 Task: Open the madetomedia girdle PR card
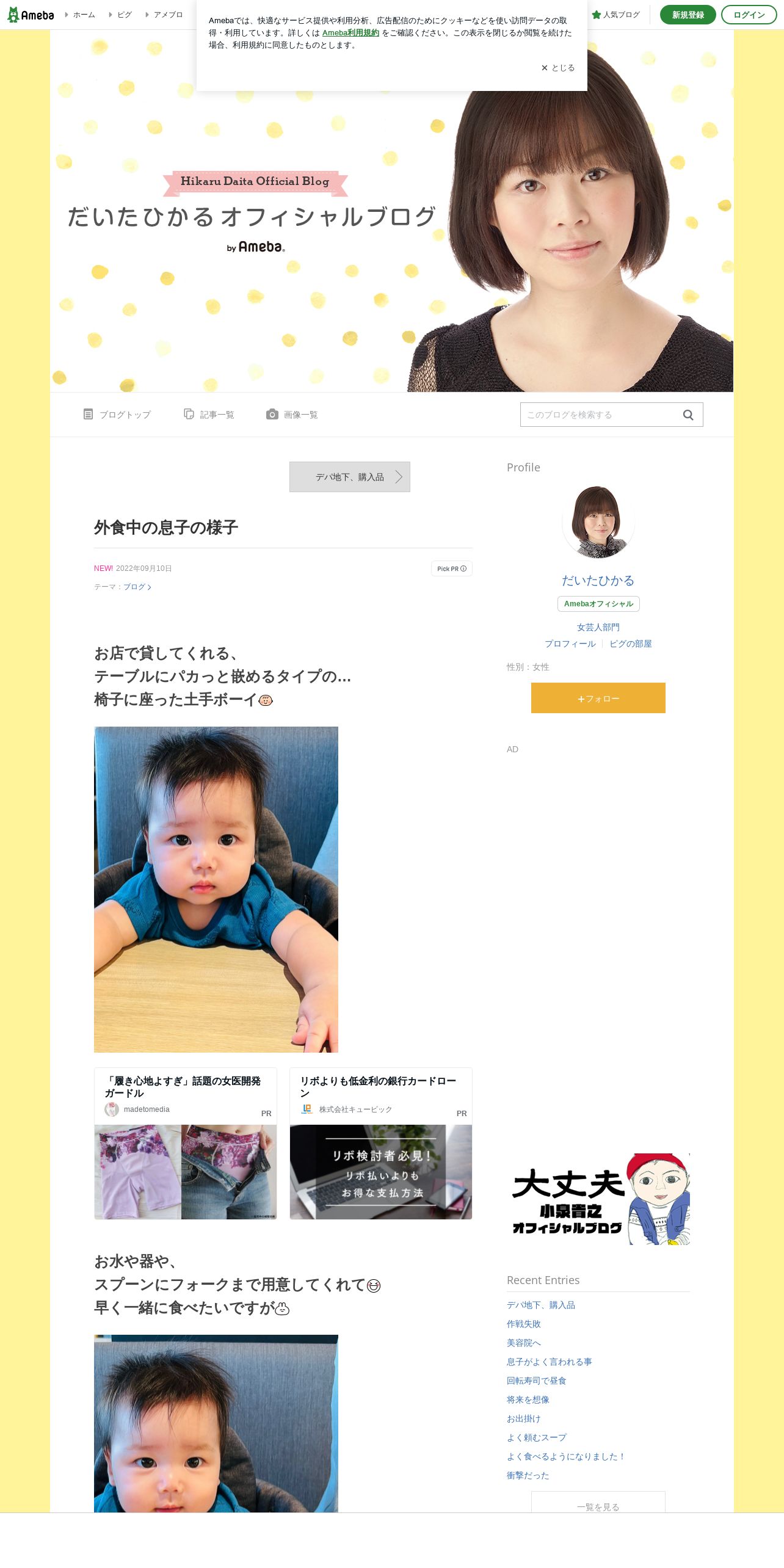(186, 1143)
